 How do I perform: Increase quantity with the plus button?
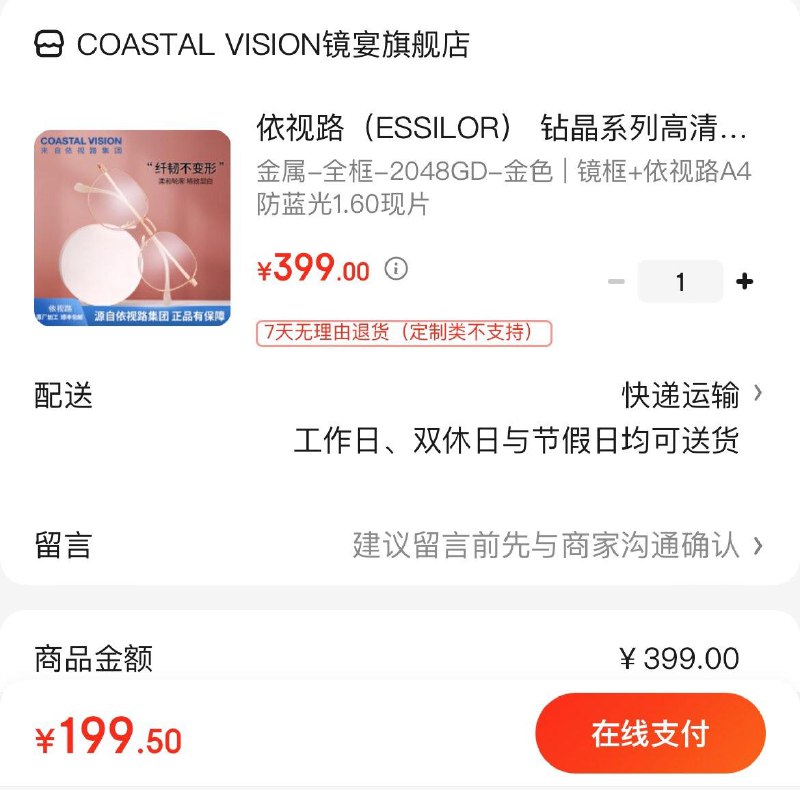coord(744,282)
